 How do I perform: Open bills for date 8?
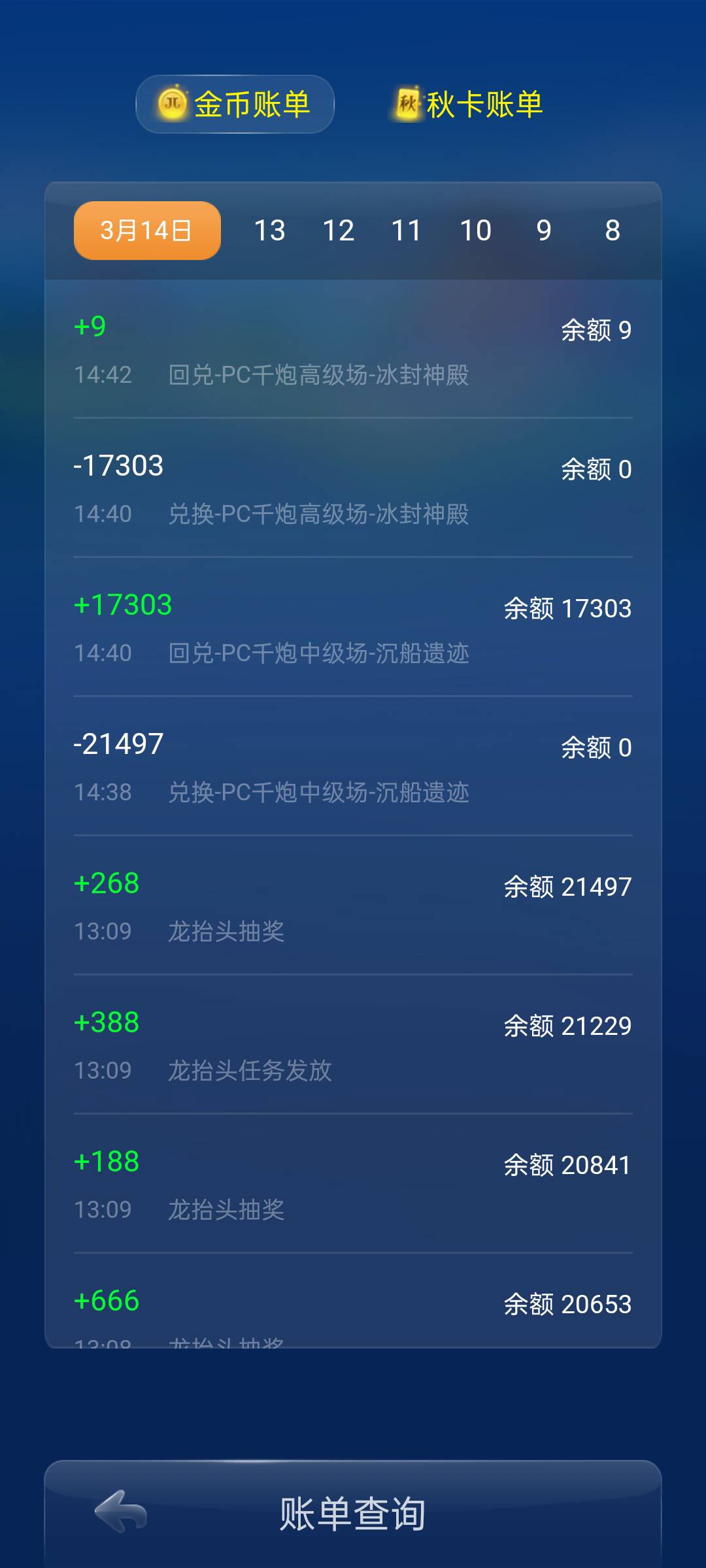[612, 230]
